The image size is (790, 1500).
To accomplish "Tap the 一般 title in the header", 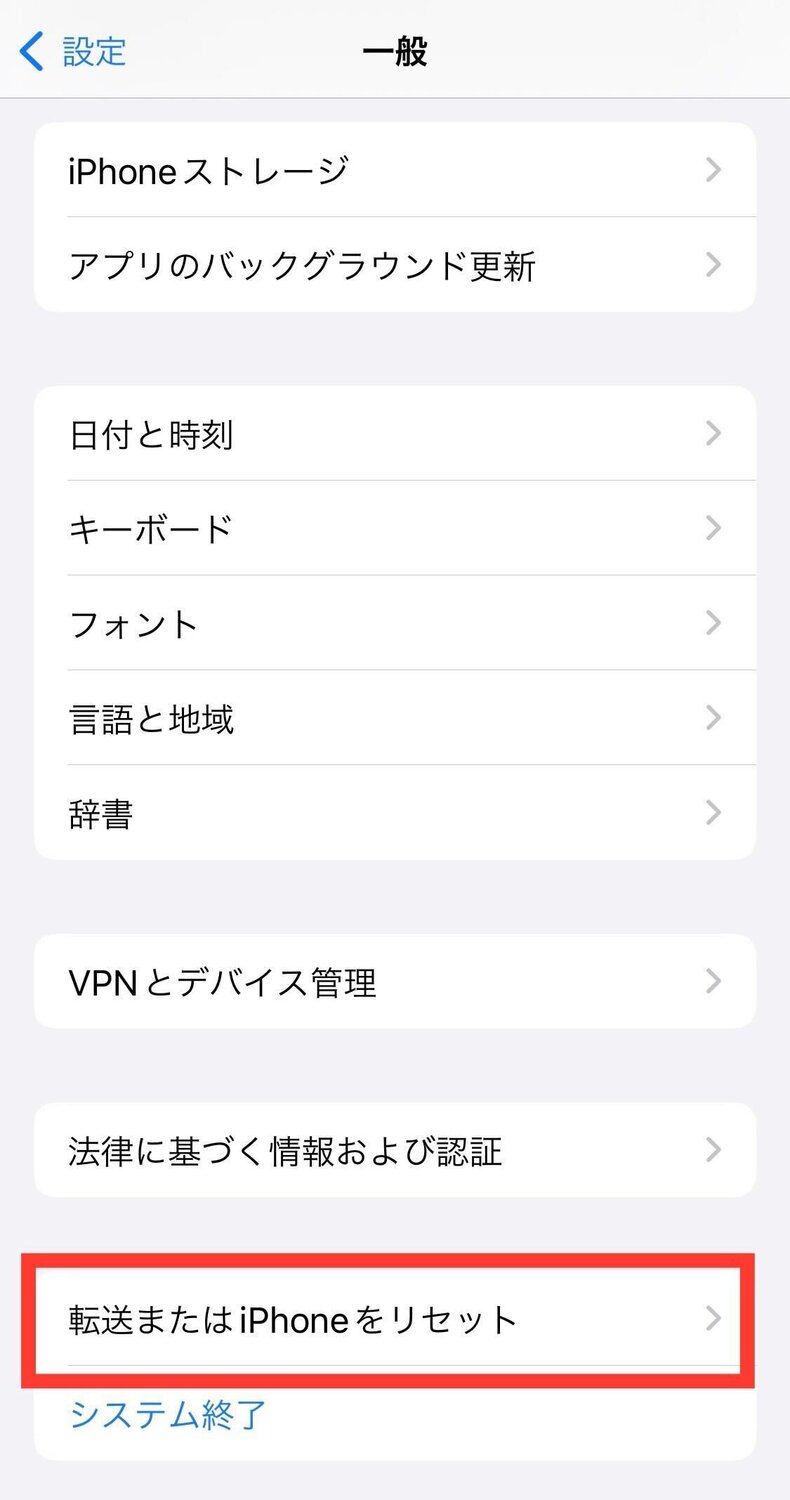I will (394, 50).
